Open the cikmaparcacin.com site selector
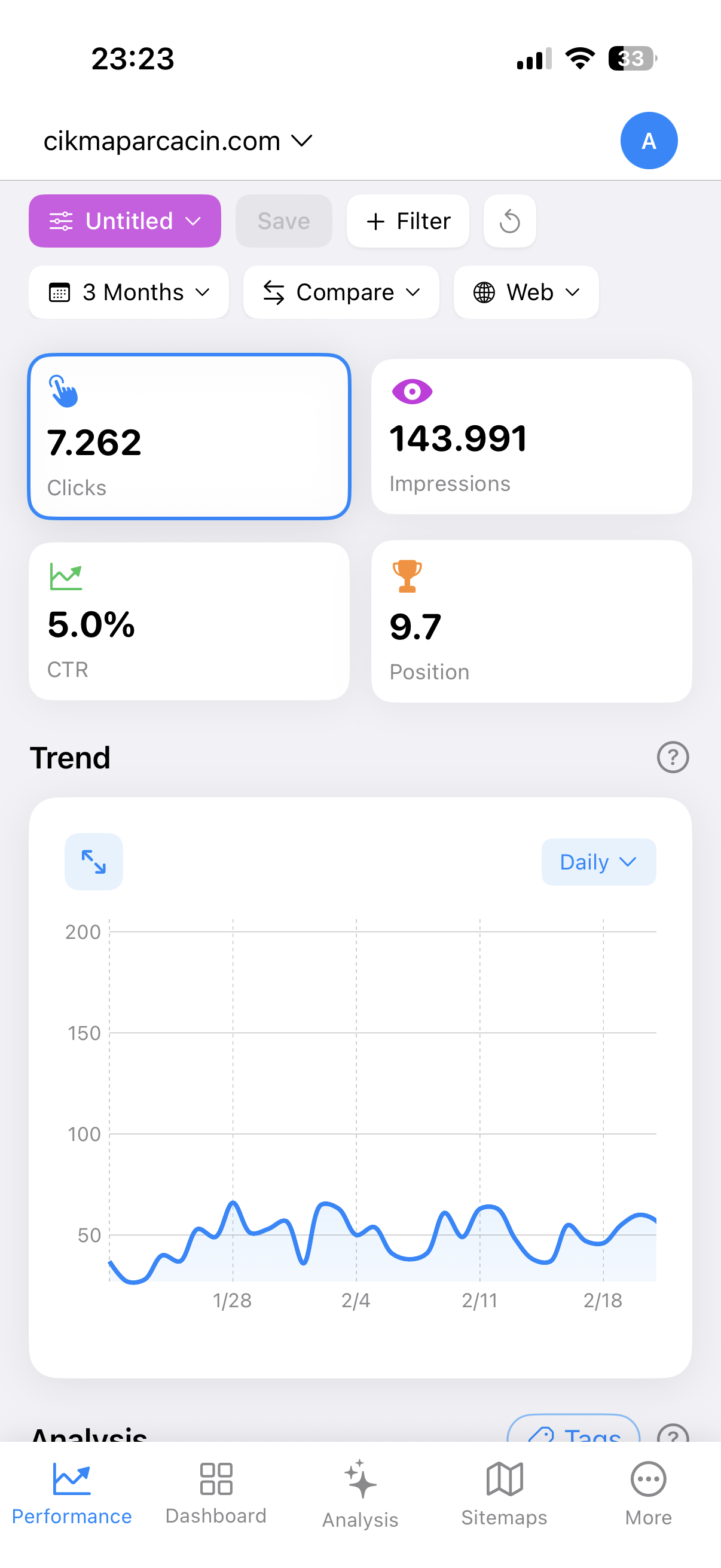The width and height of the screenshot is (721, 1568). [178, 141]
